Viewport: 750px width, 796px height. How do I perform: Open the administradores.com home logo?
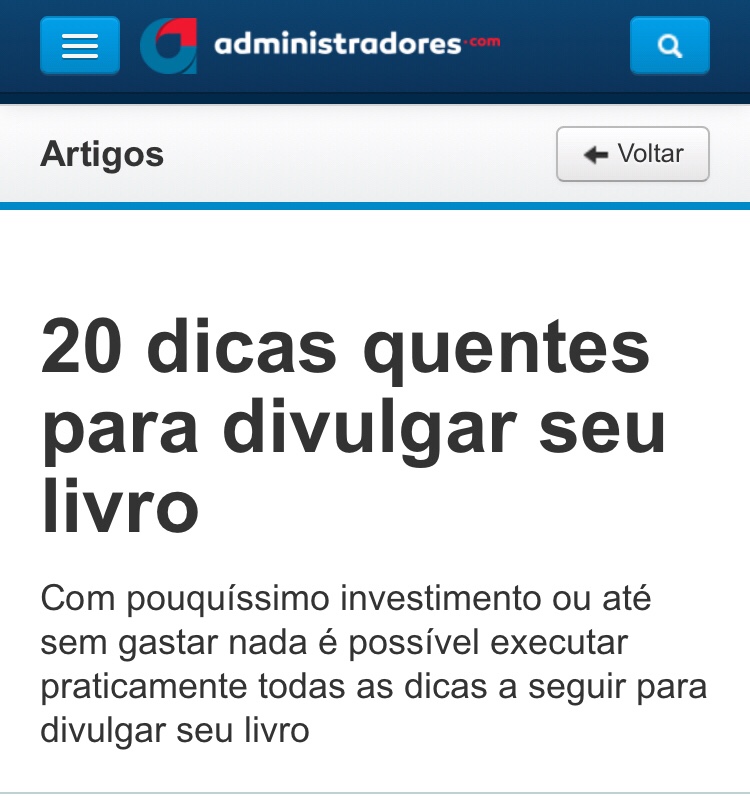(x=320, y=46)
